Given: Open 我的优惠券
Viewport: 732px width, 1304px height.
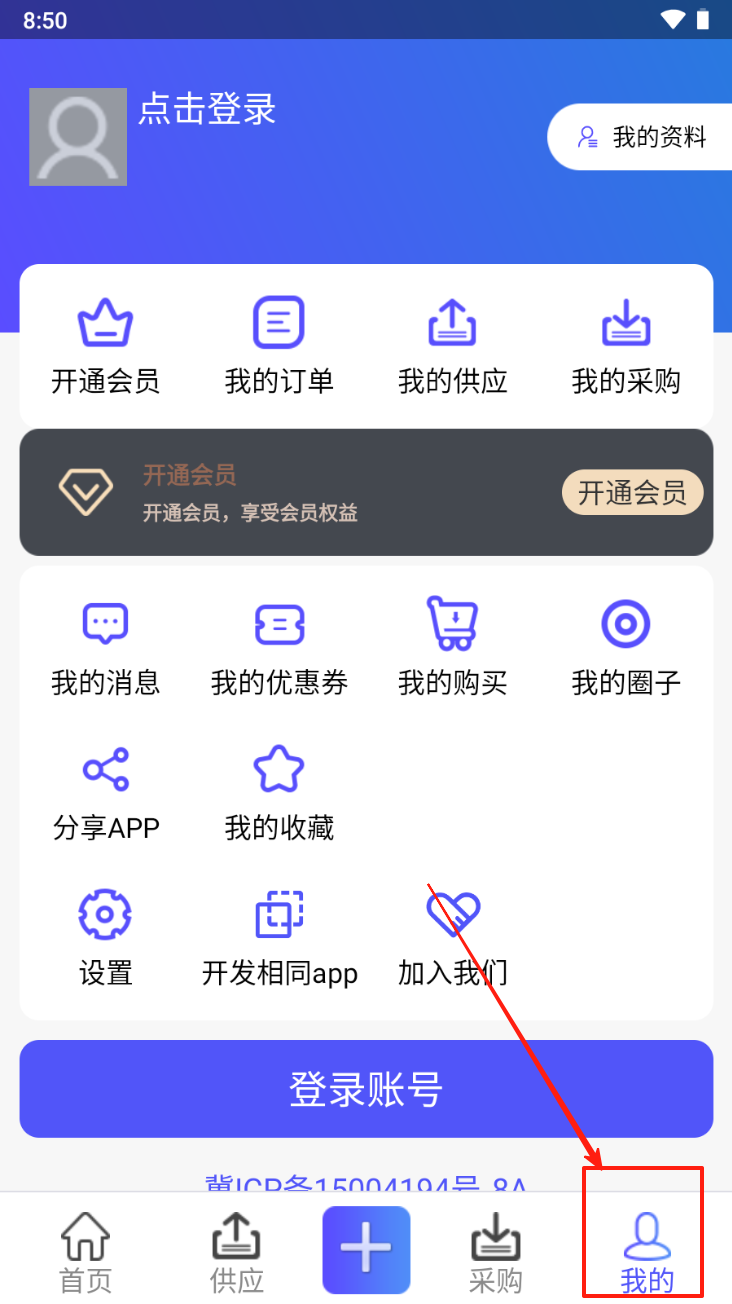Looking at the screenshot, I should pyautogui.click(x=279, y=648).
